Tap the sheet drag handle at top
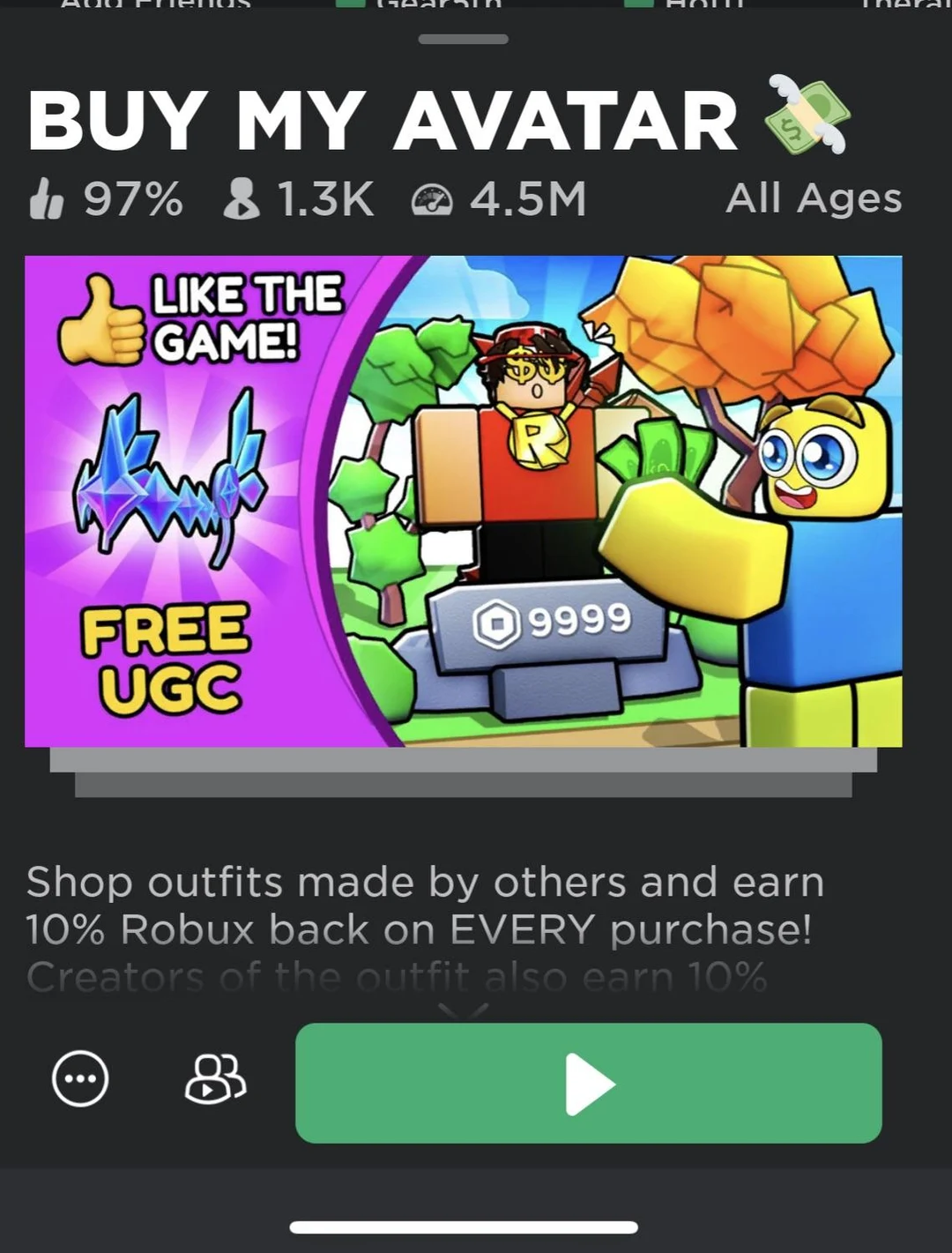The image size is (952, 1253). pos(464,40)
